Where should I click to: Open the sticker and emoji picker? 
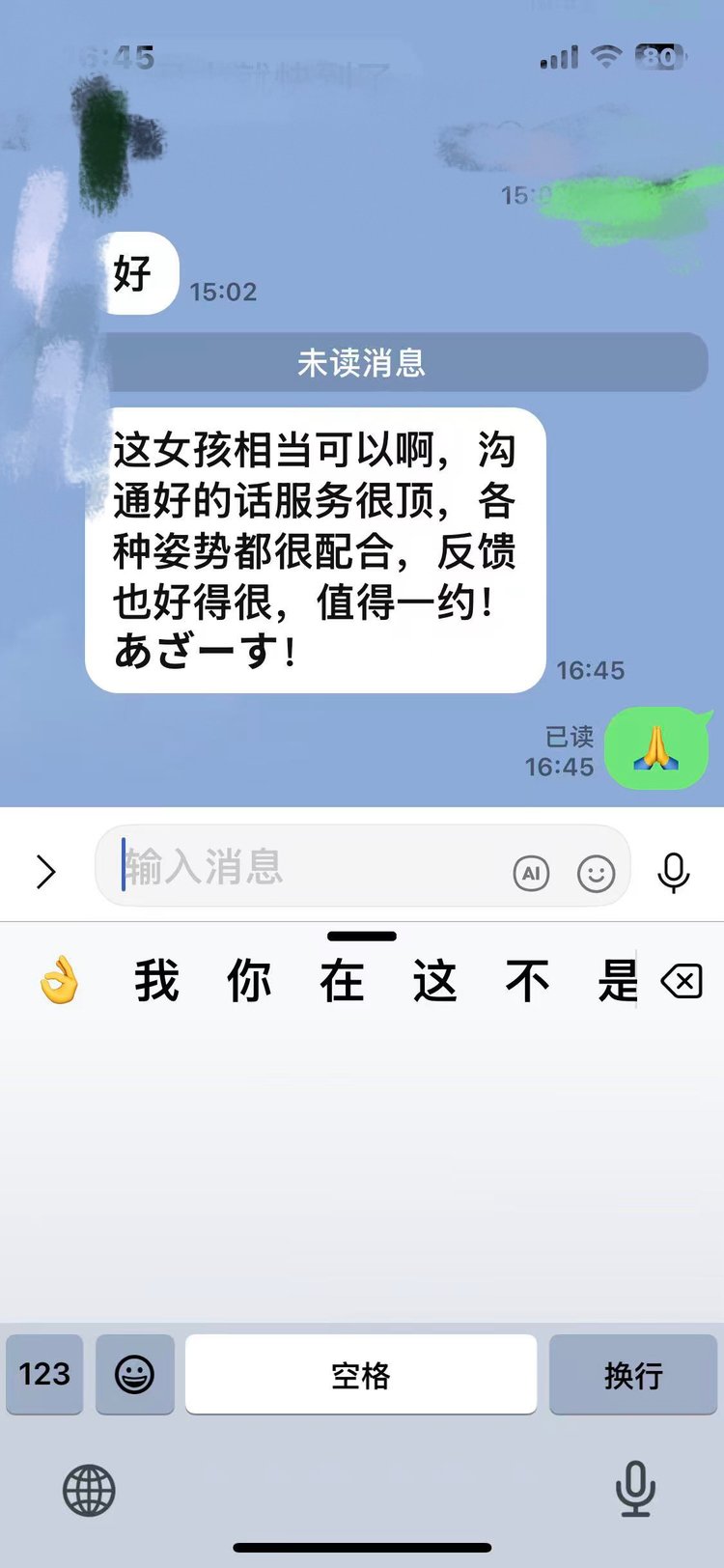pyautogui.click(x=596, y=874)
